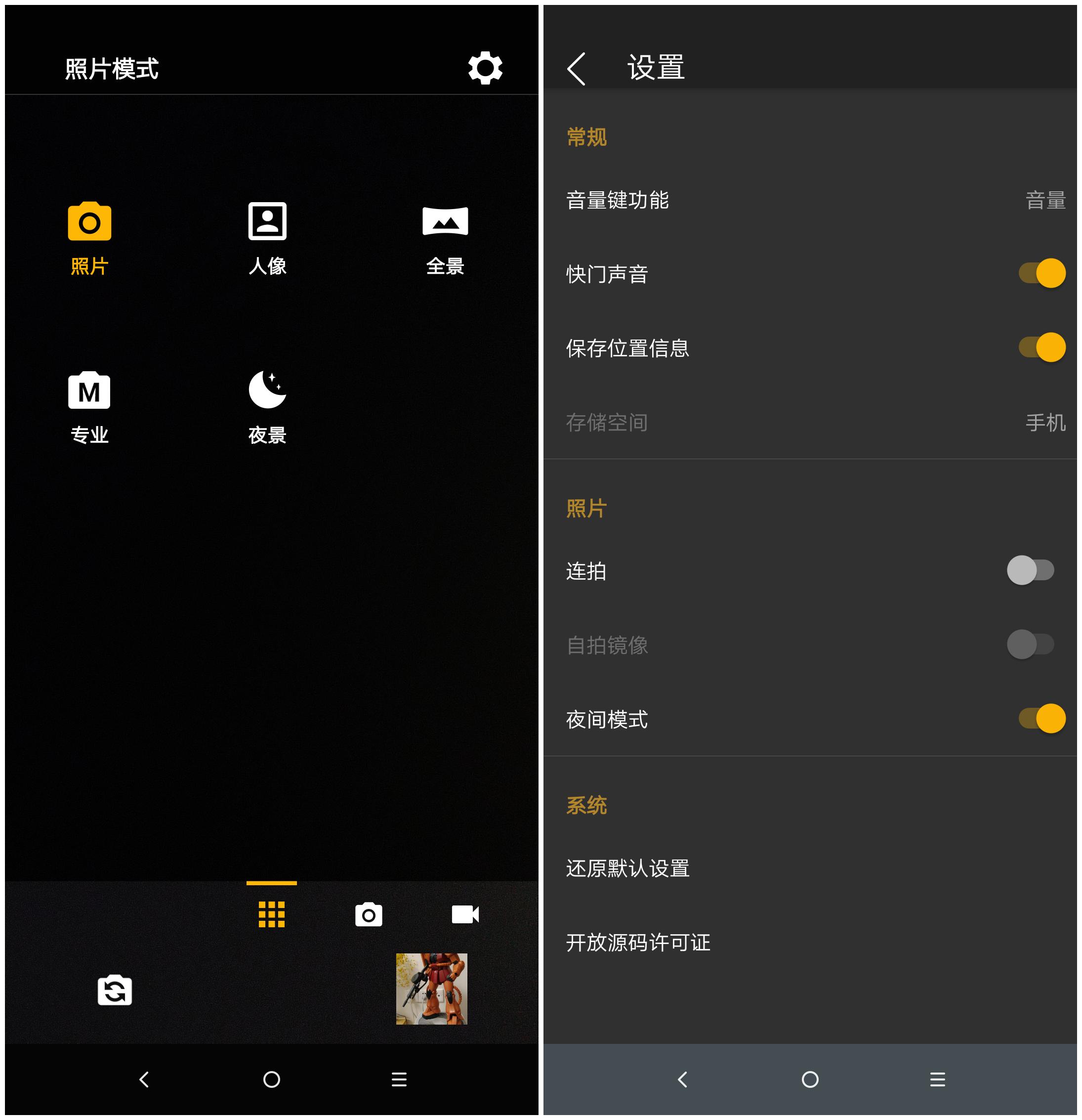The height and width of the screenshot is (1120, 1082).
Task: Open the 专业 manual mode
Action: pos(89,392)
